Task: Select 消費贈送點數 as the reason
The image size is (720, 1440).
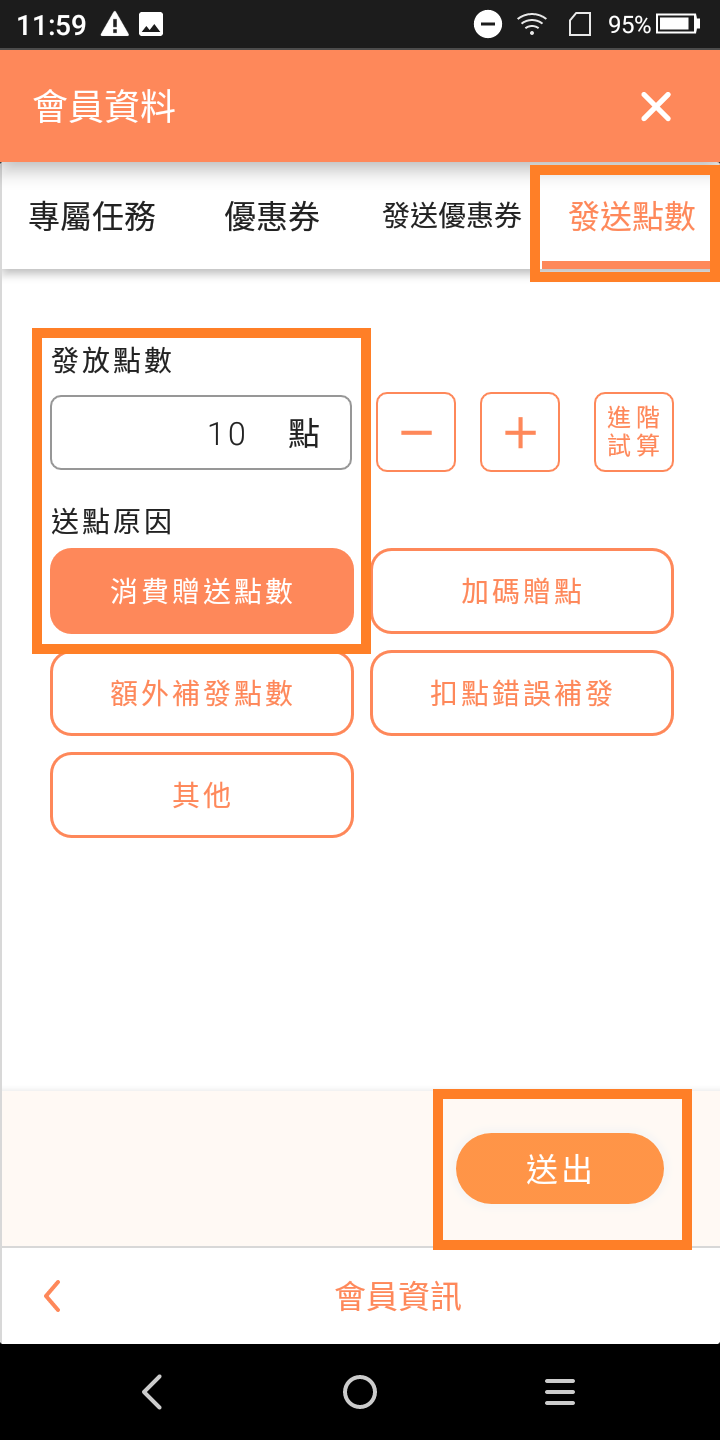Action: pos(202,591)
